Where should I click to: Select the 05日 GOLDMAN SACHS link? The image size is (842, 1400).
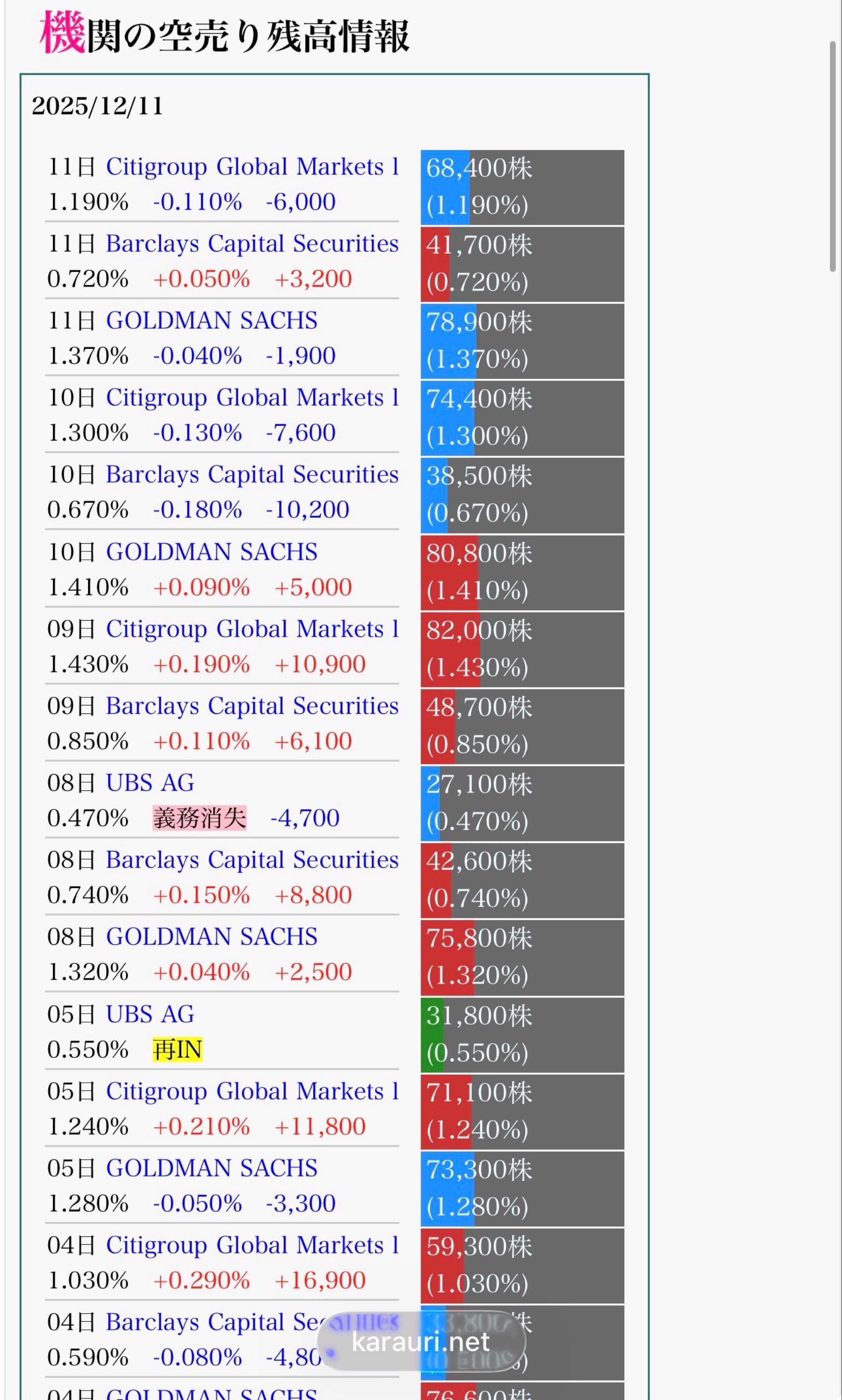[211, 1169]
